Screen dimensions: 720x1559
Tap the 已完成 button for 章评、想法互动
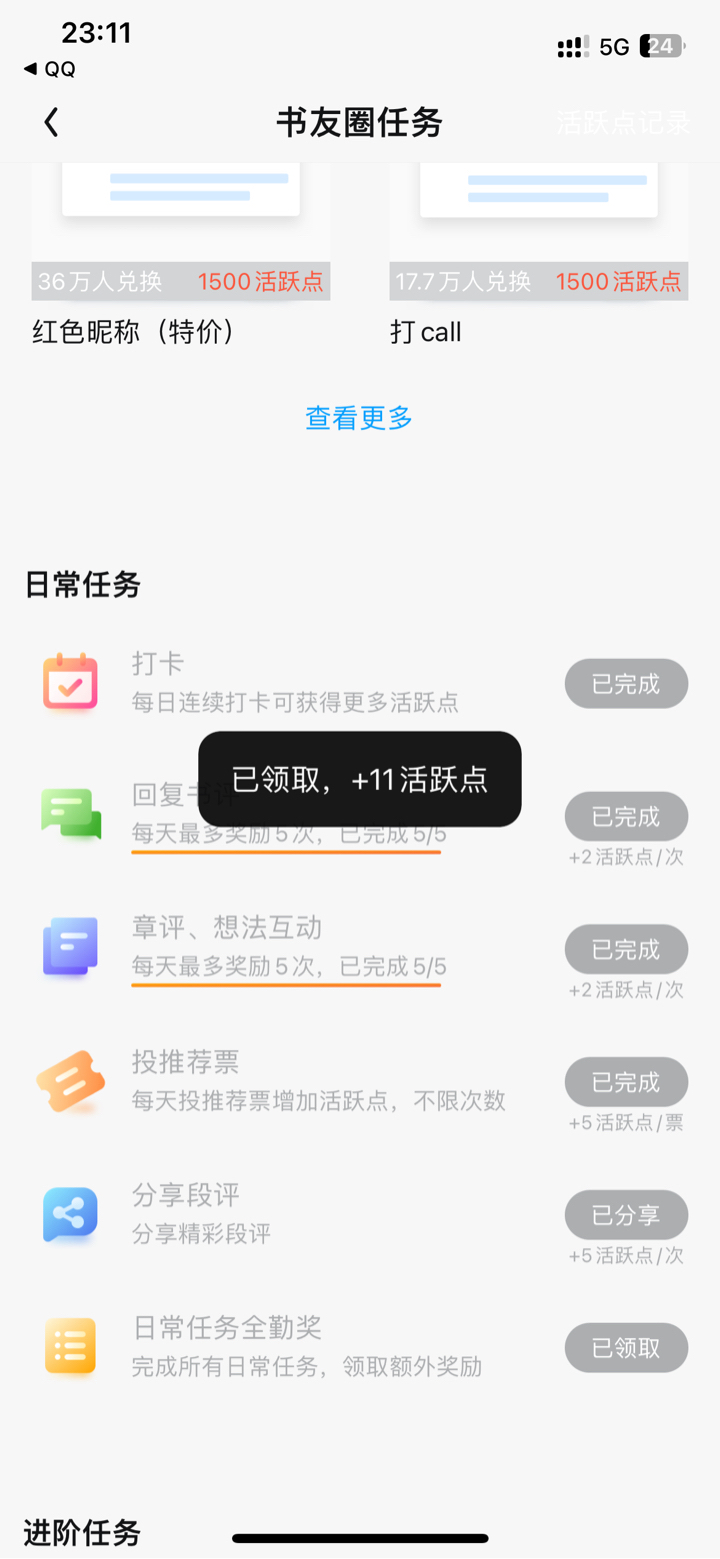[626, 949]
